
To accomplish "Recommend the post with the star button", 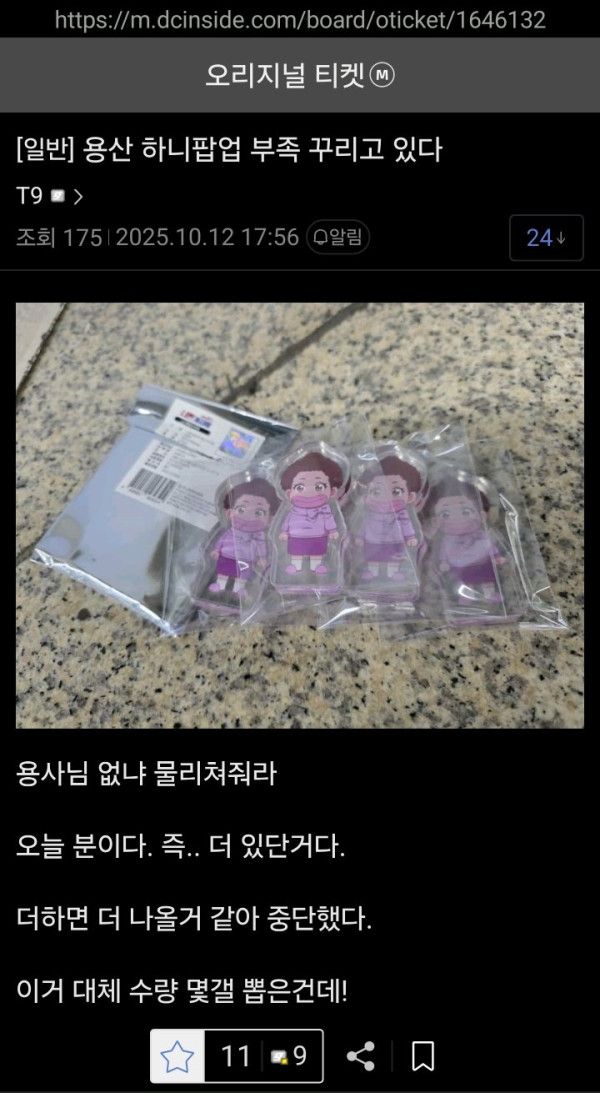I will click(x=178, y=1056).
